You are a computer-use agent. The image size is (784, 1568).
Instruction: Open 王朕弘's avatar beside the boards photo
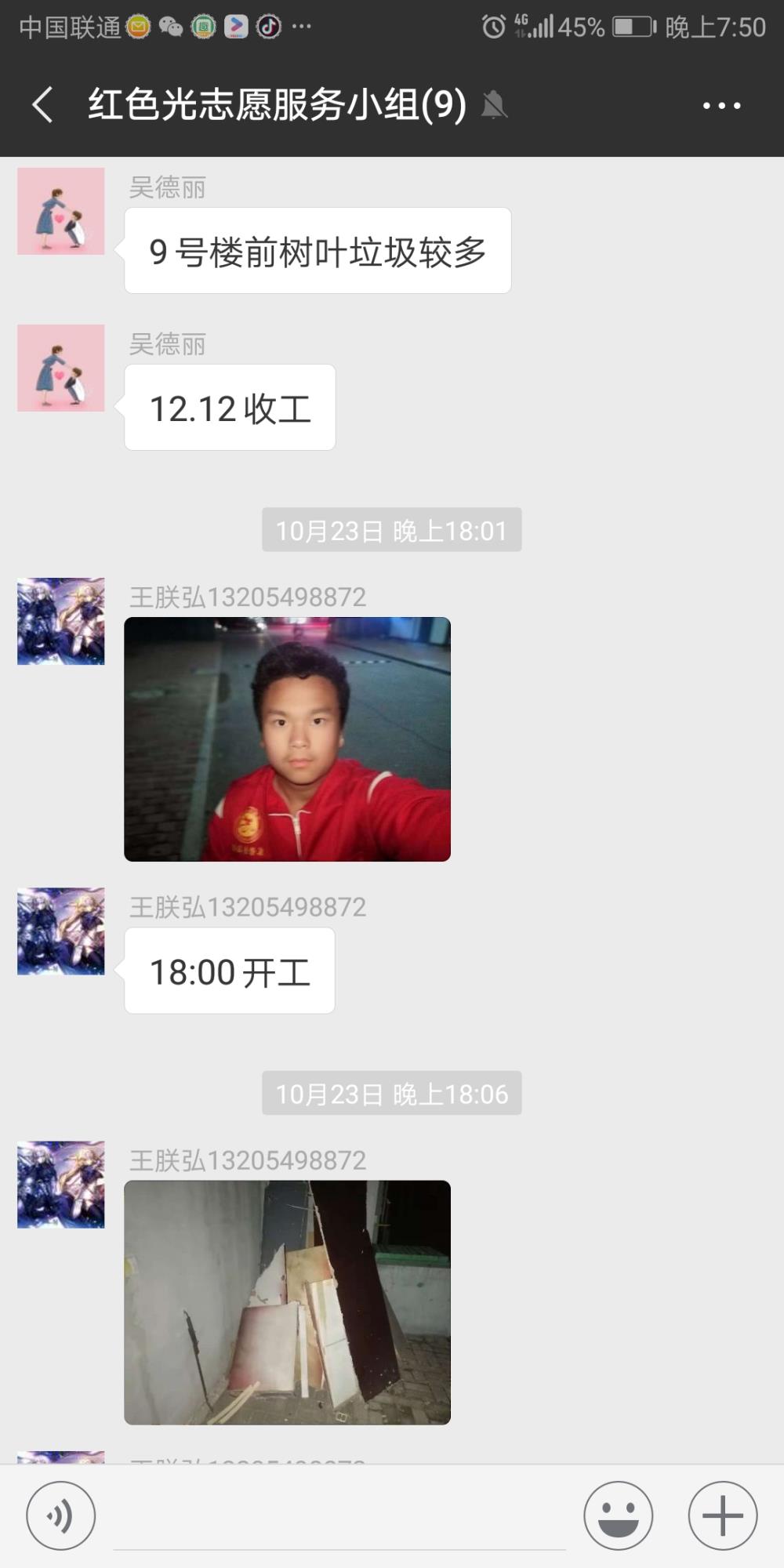(61, 1185)
